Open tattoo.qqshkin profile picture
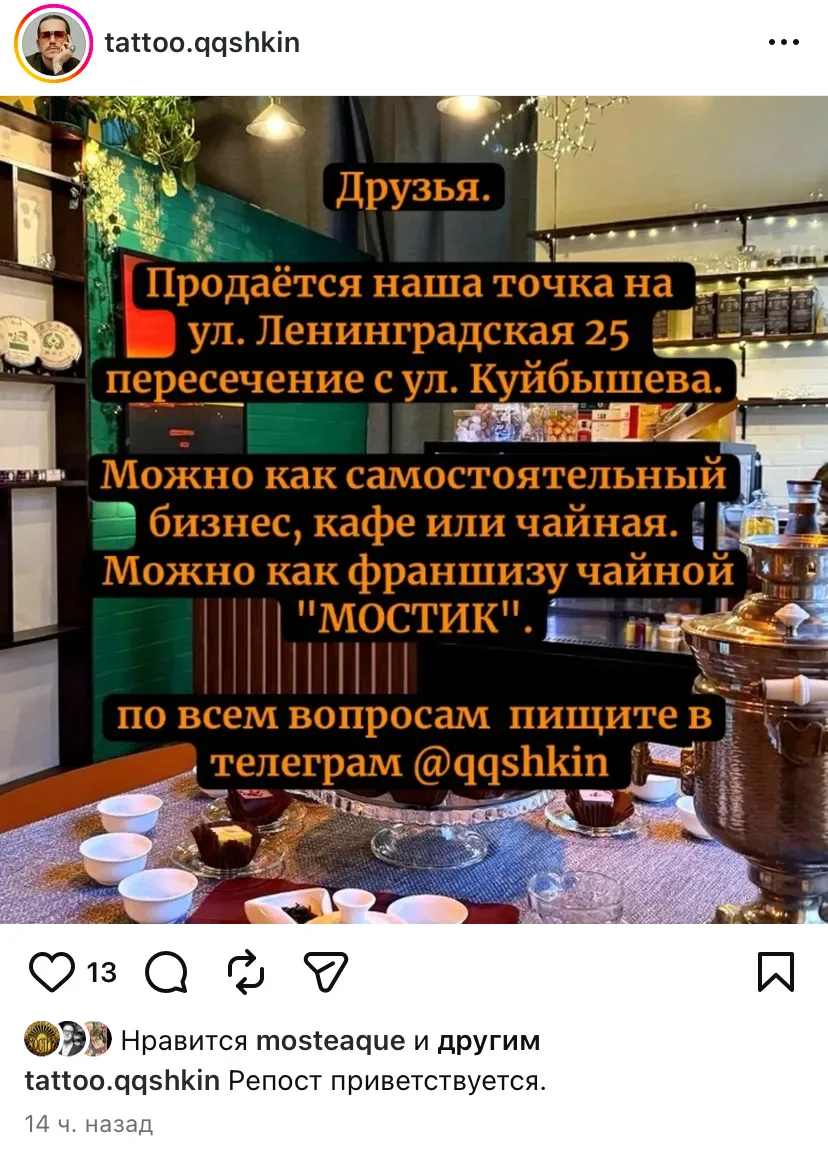This screenshot has height=1152, width=828. pos(53,44)
